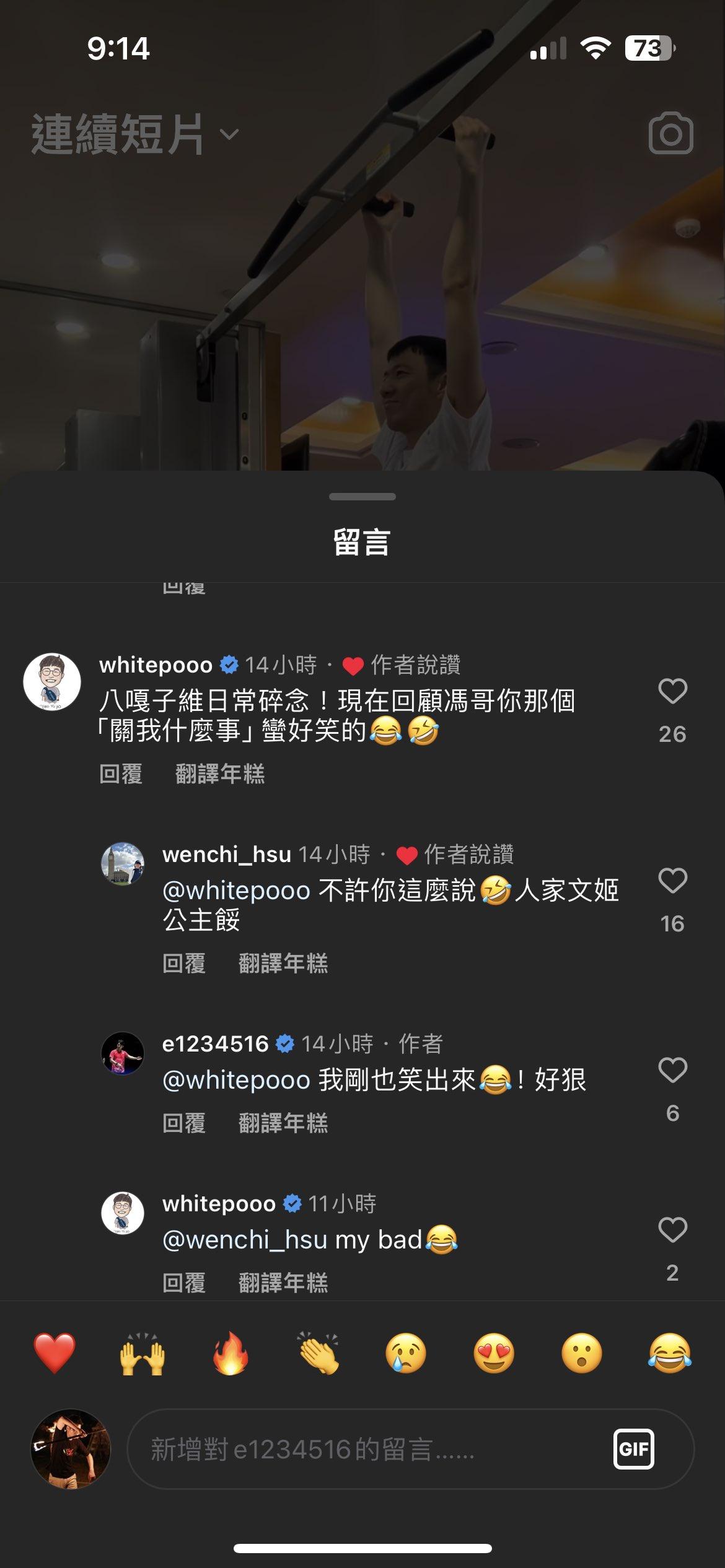Like whitepooo's comment about 八嘎子維

click(672, 691)
